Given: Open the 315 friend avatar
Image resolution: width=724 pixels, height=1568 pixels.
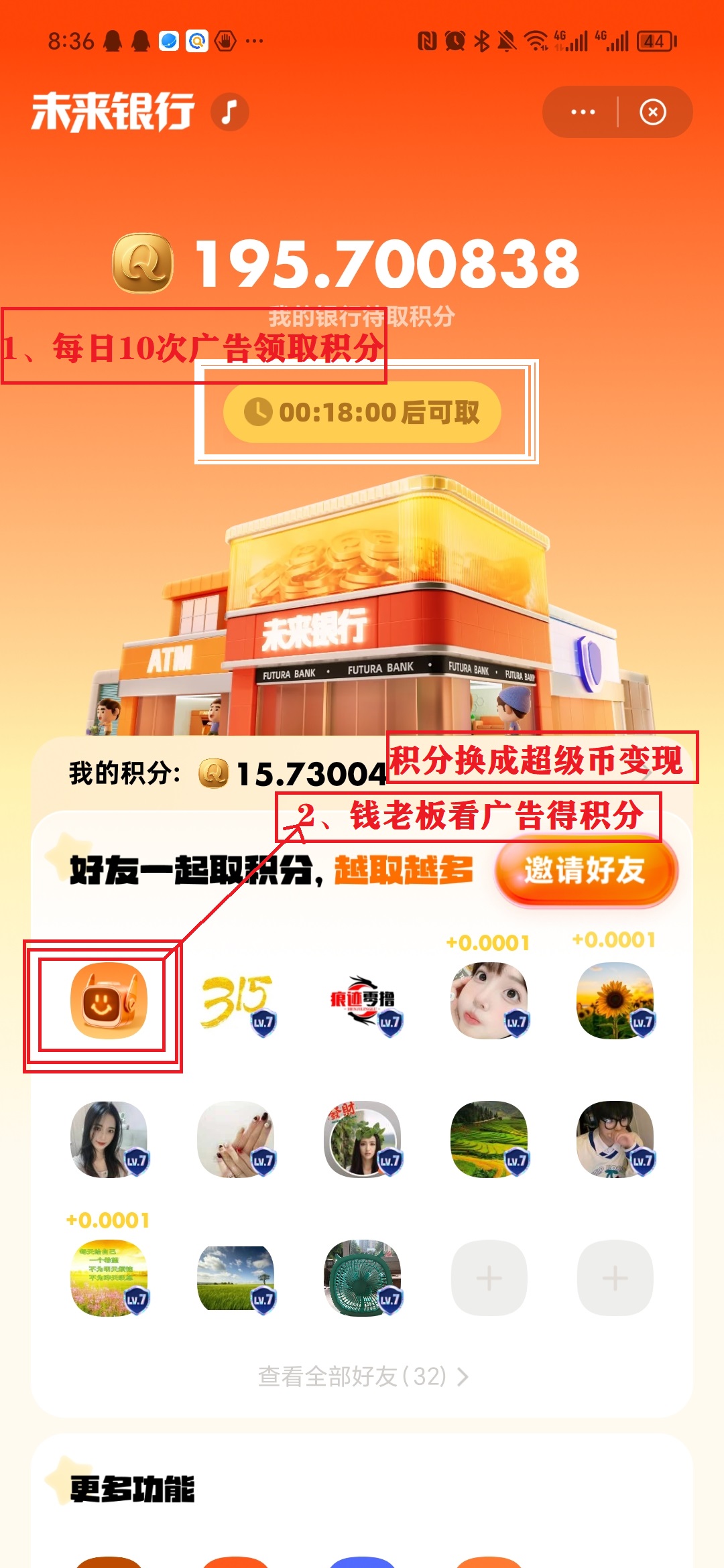Looking at the screenshot, I should [x=236, y=1001].
